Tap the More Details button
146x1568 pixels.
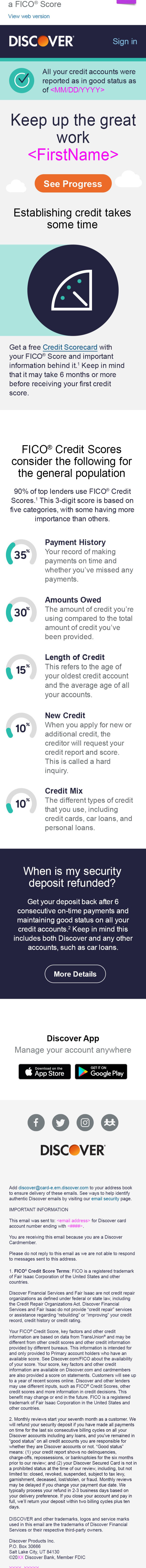[75, 974]
